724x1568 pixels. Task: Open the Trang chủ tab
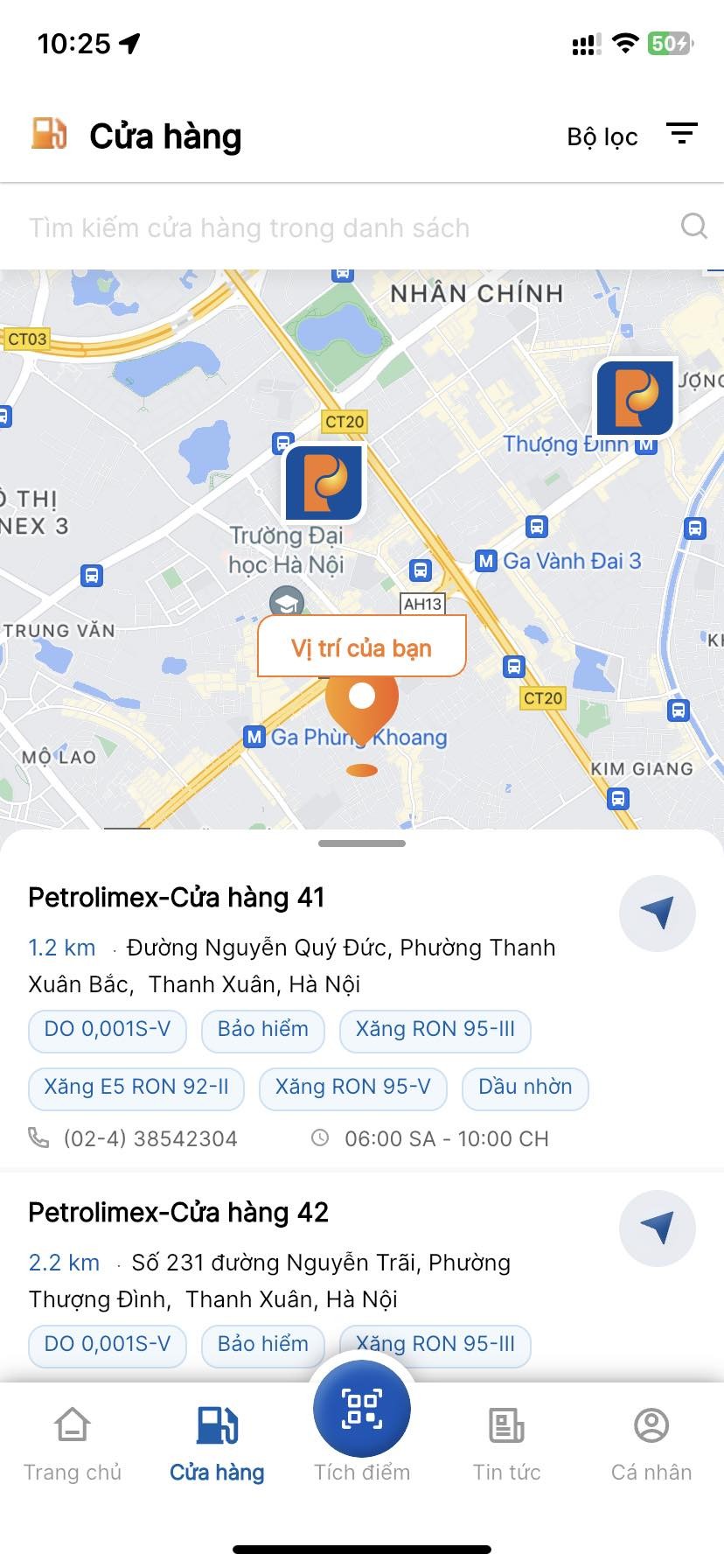tap(73, 1439)
